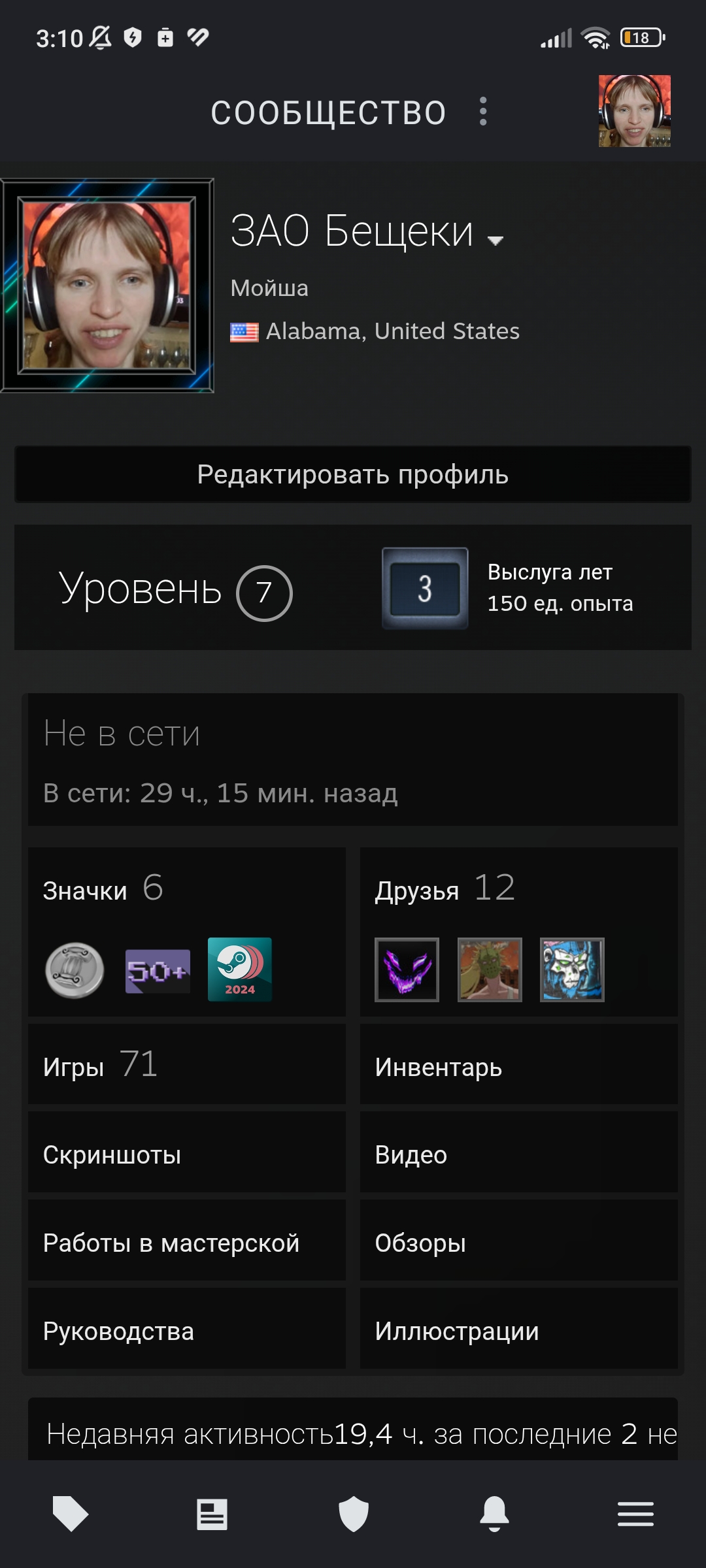Screen dimensions: 706x1568
Task: Open Видео section
Action: point(518,1152)
